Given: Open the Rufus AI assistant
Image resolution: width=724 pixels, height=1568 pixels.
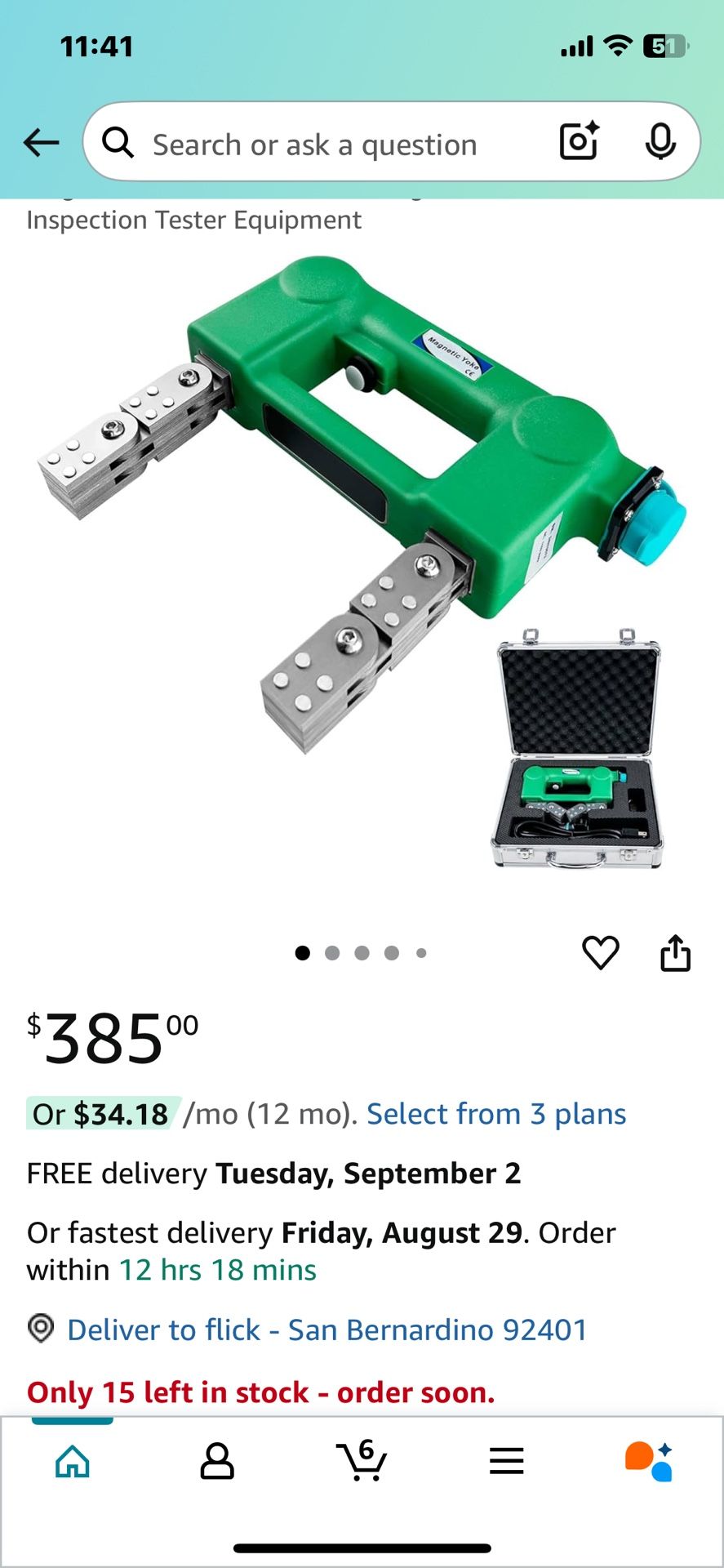Looking at the screenshot, I should [x=650, y=1461].
